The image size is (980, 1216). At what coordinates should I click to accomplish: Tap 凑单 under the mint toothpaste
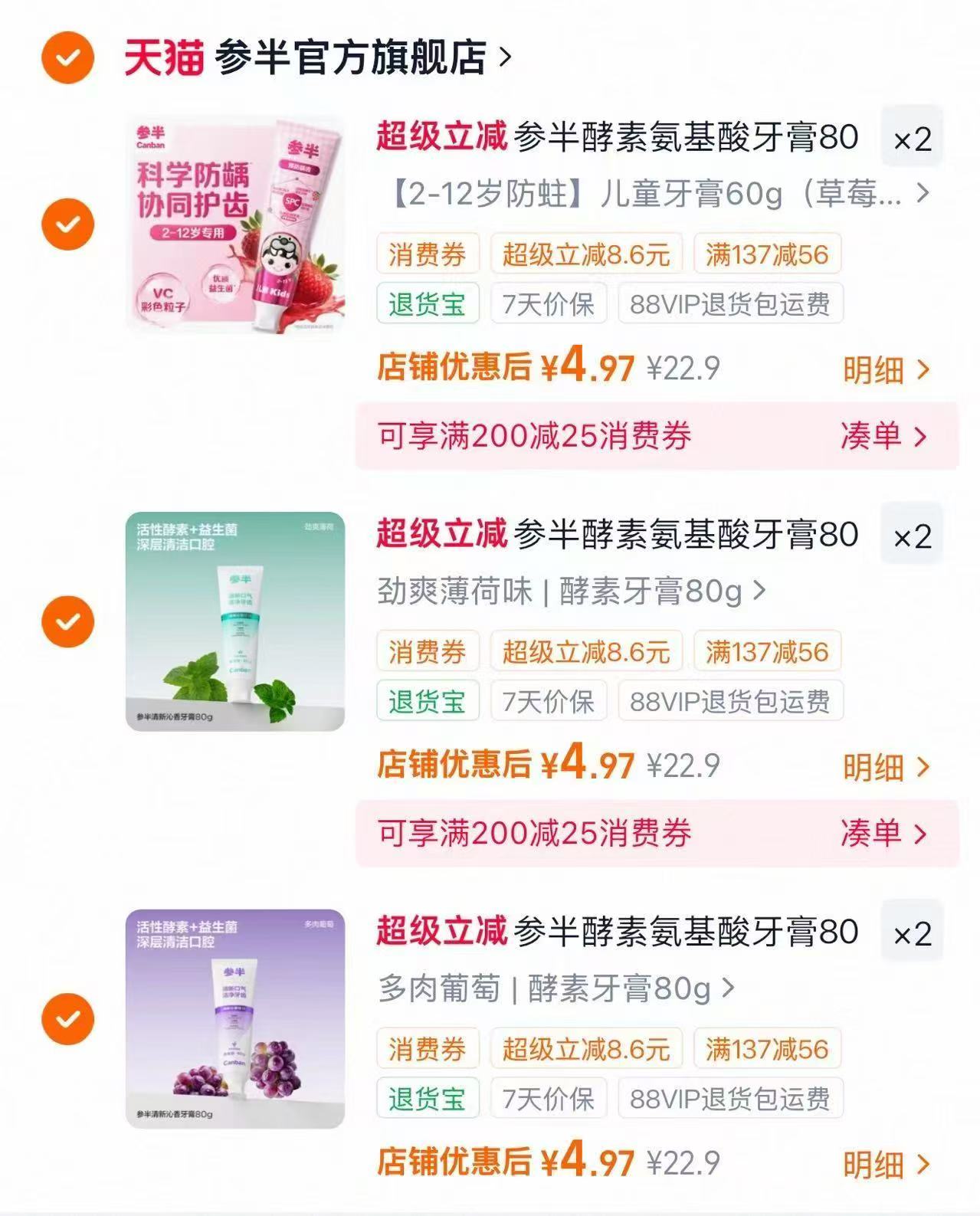[x=884, y=833]
